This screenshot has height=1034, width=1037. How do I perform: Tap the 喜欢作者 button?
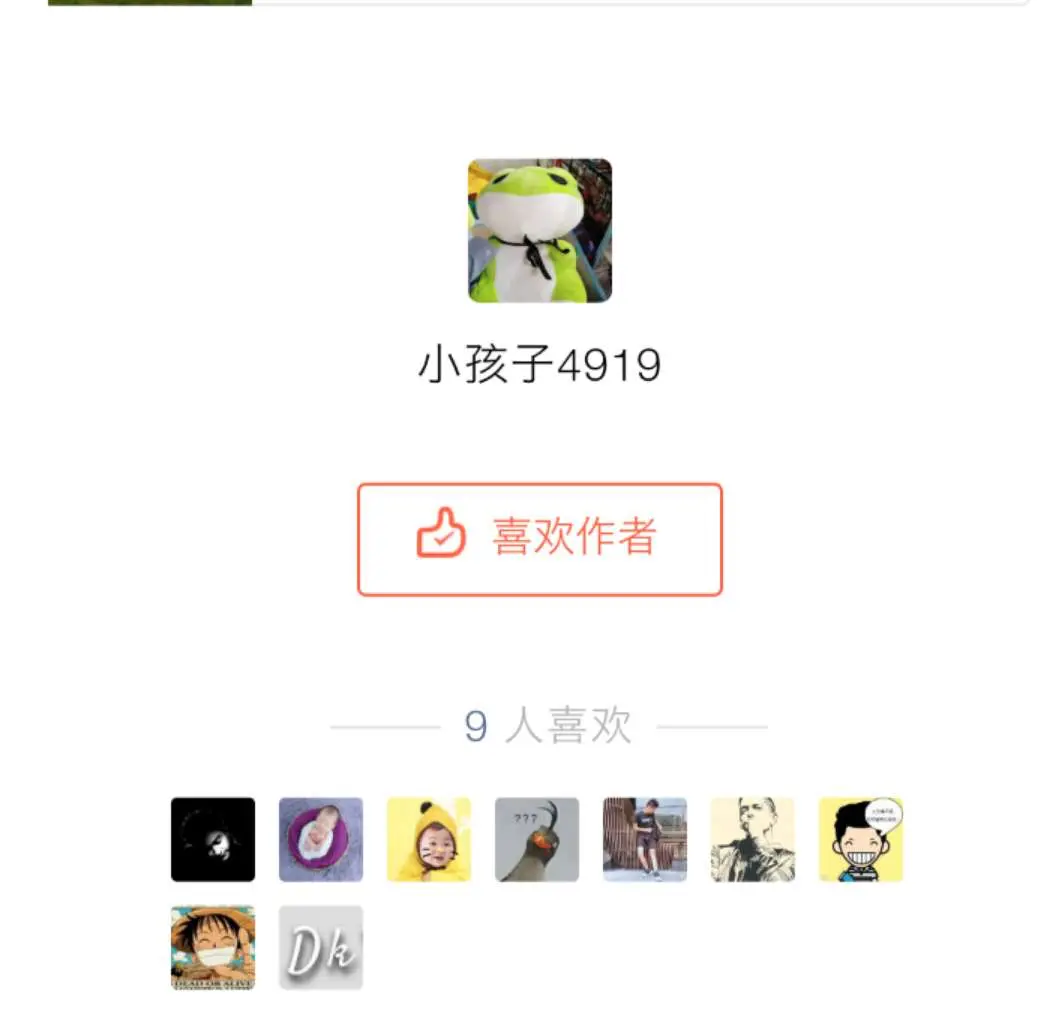[x=539, y=539]
